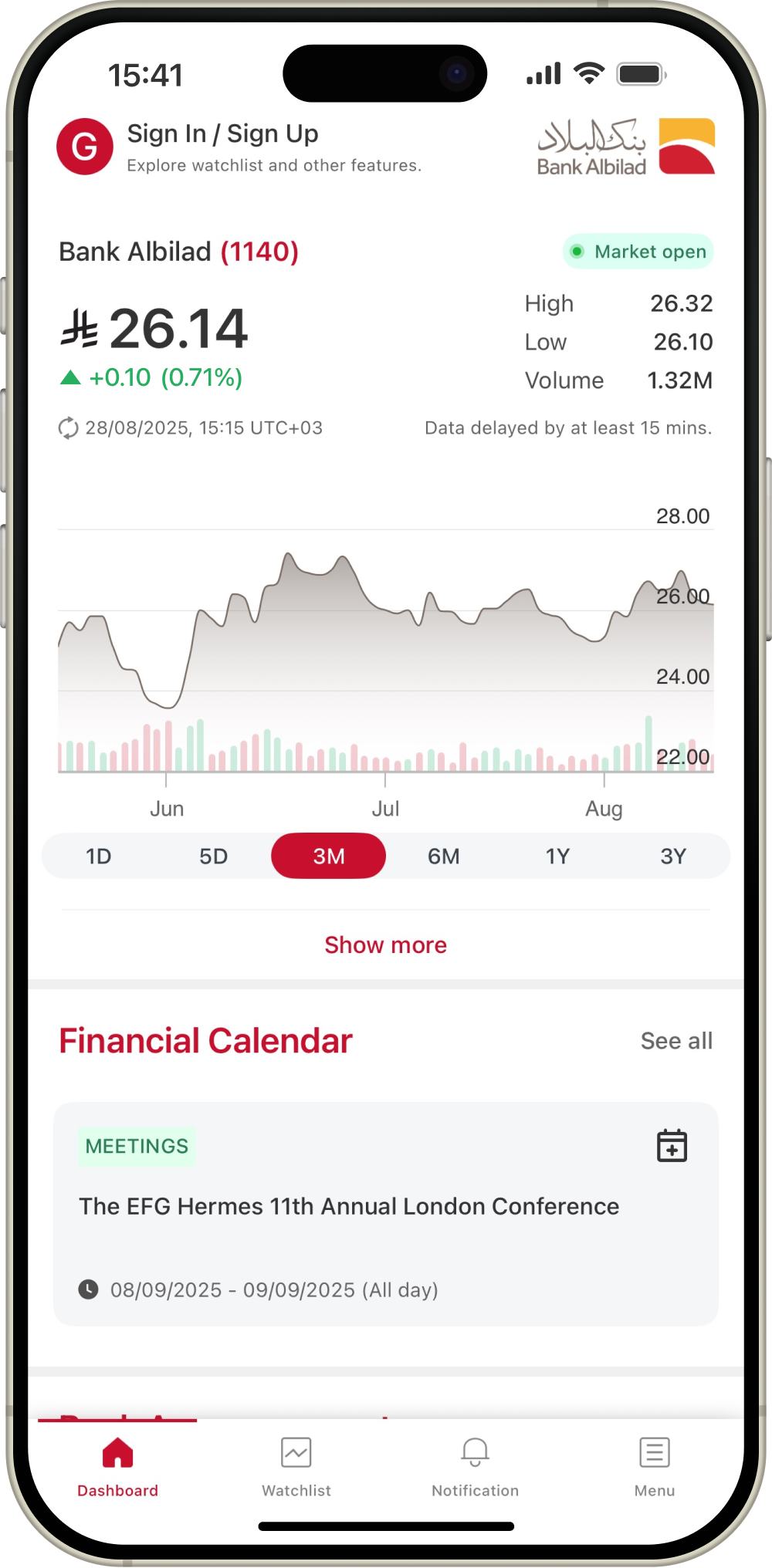Switch chart to 6M range
This screenshot has height=1568, width=772.
pos(444,856)
